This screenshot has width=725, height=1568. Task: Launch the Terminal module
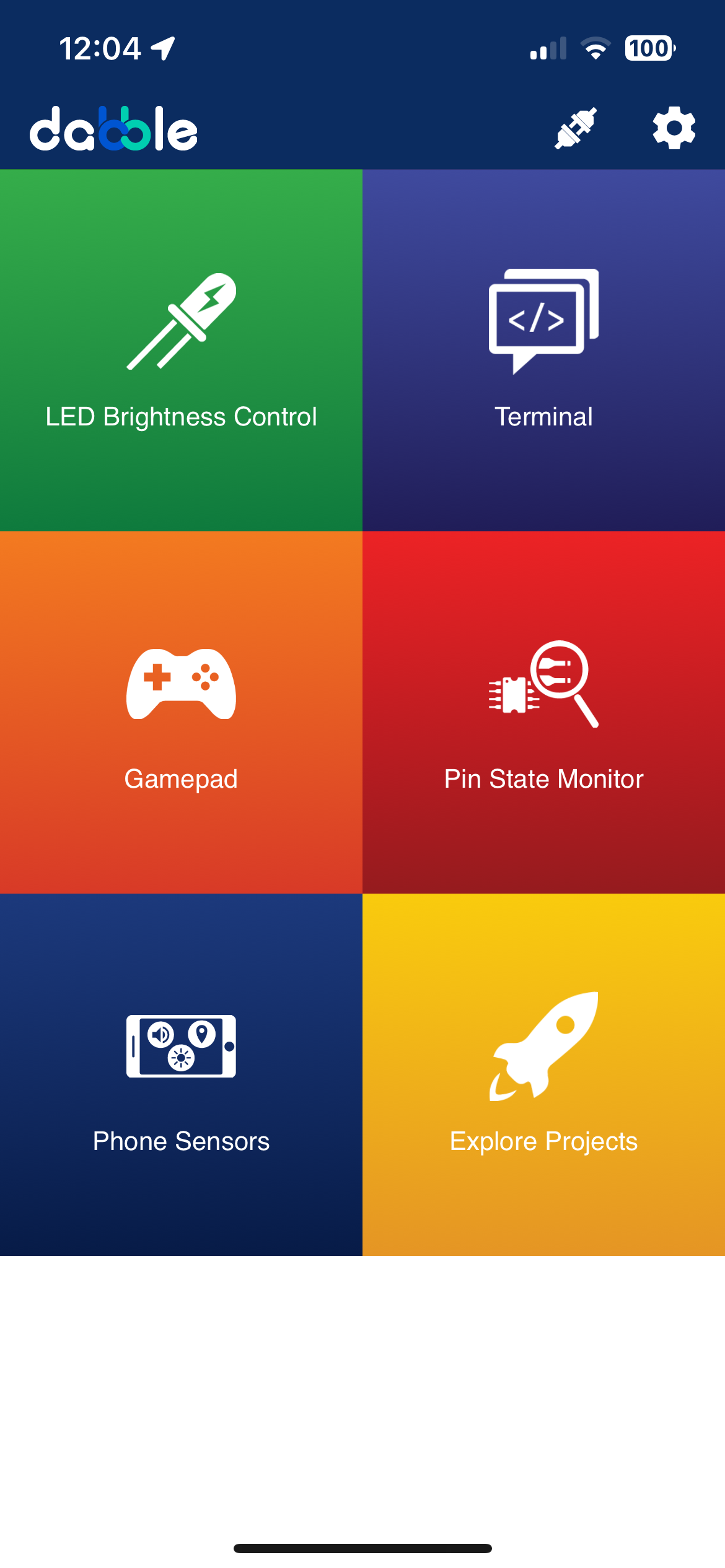543,351
